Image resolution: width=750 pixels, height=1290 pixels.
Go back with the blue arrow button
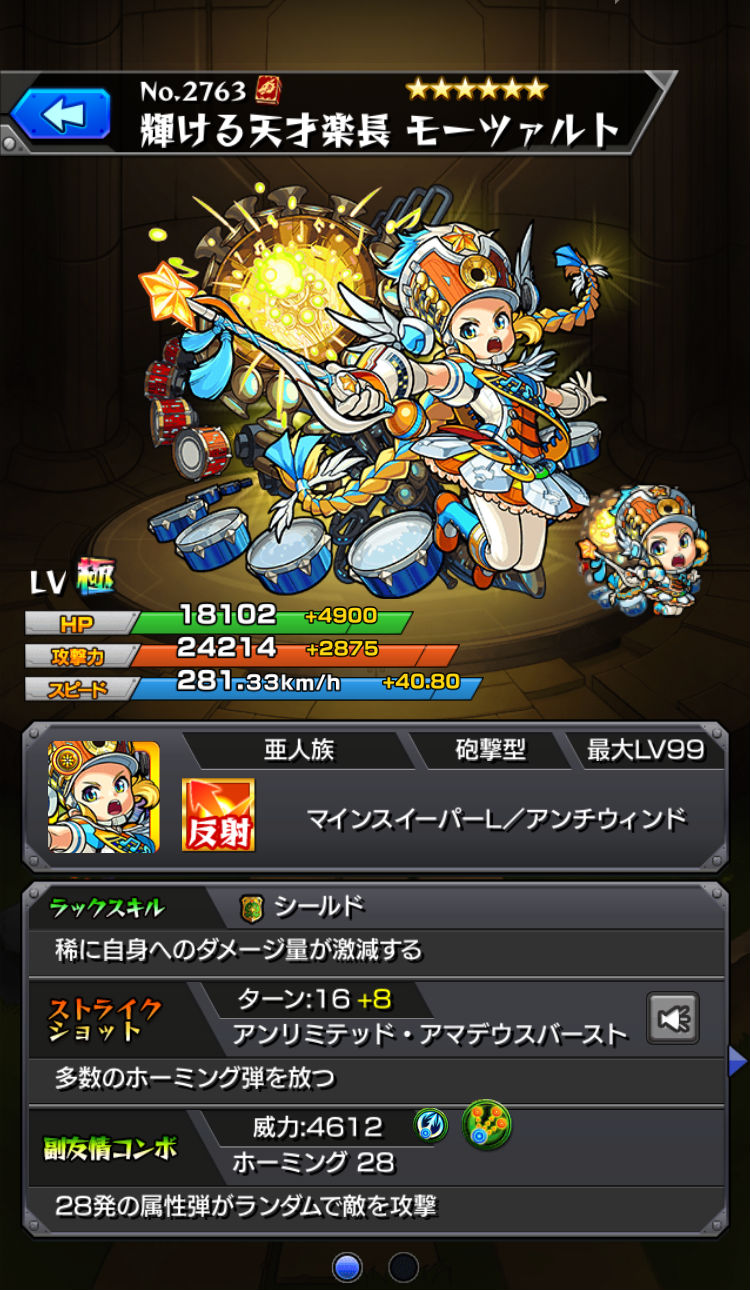tap(62, 113)
